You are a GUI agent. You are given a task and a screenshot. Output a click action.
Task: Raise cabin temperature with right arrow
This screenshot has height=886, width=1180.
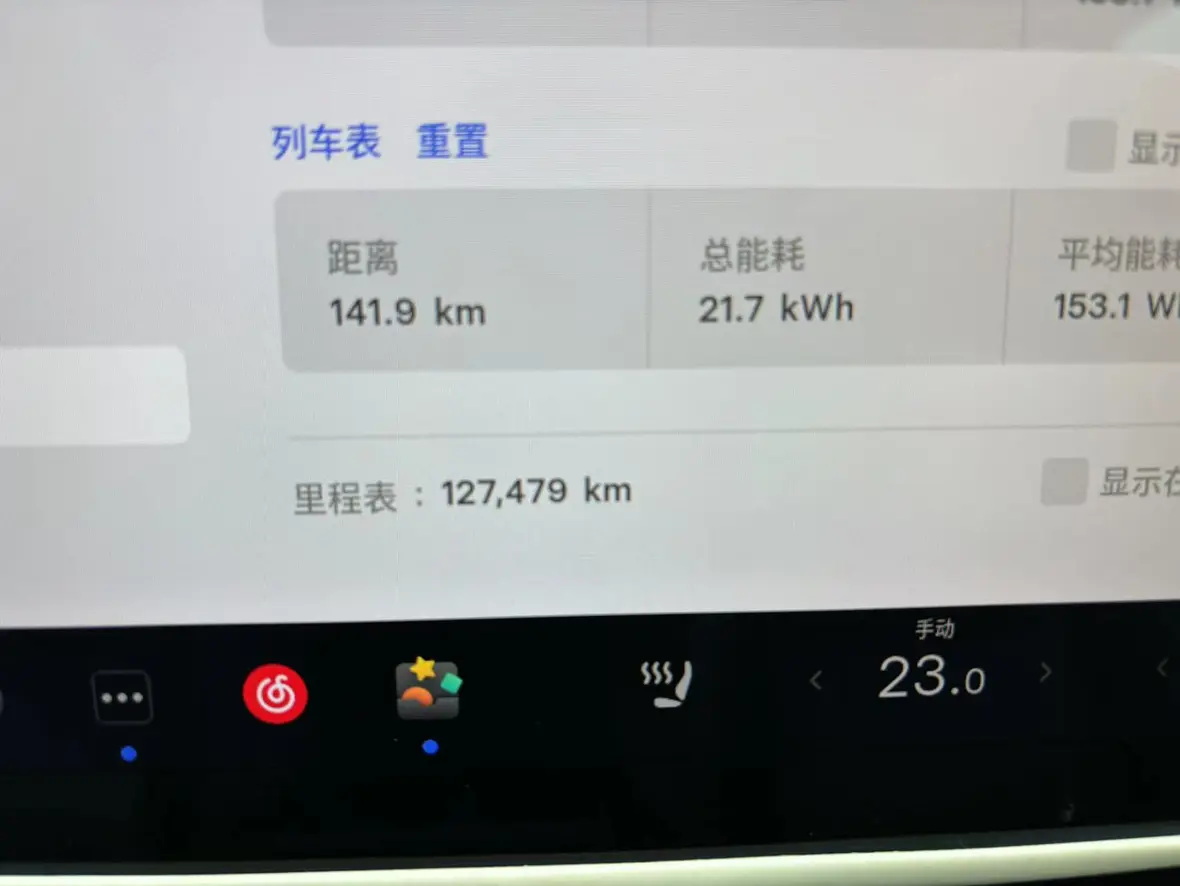[1045, 673]
